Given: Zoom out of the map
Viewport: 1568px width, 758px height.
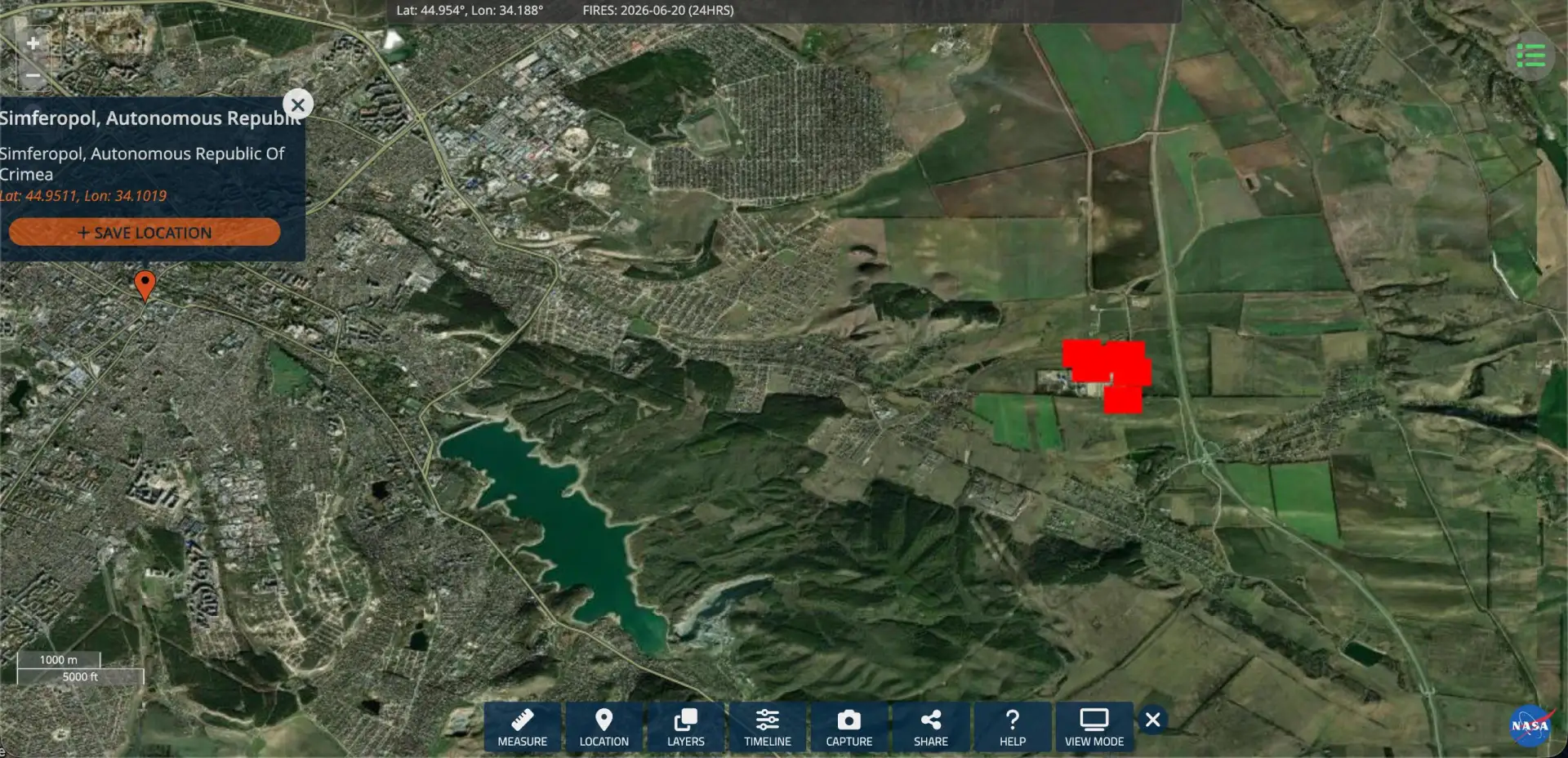Looking at the screenshot, I should pyautogui.click(x=33, y=75).
